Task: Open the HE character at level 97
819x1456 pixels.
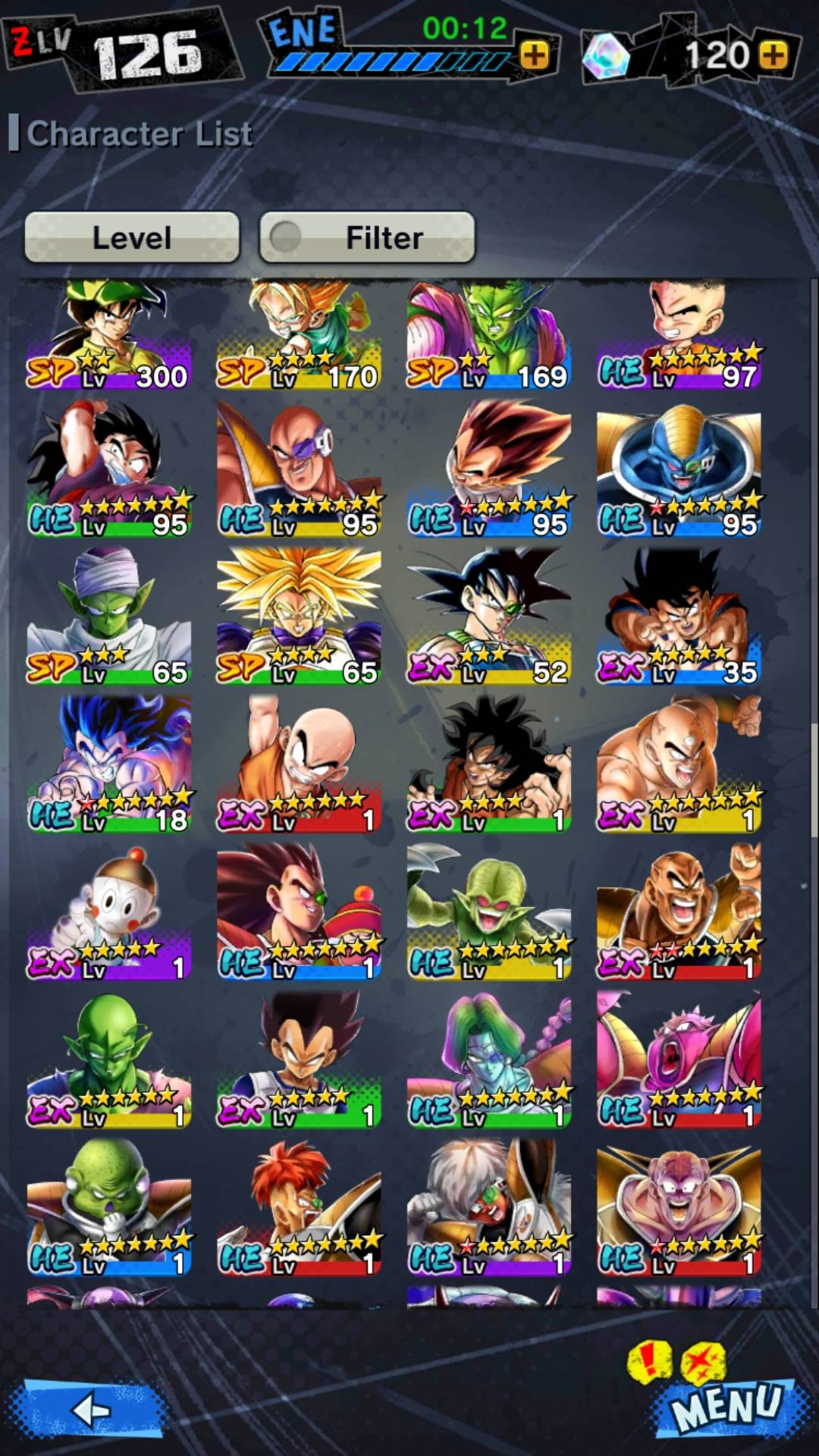Action: tap(679, 335)
